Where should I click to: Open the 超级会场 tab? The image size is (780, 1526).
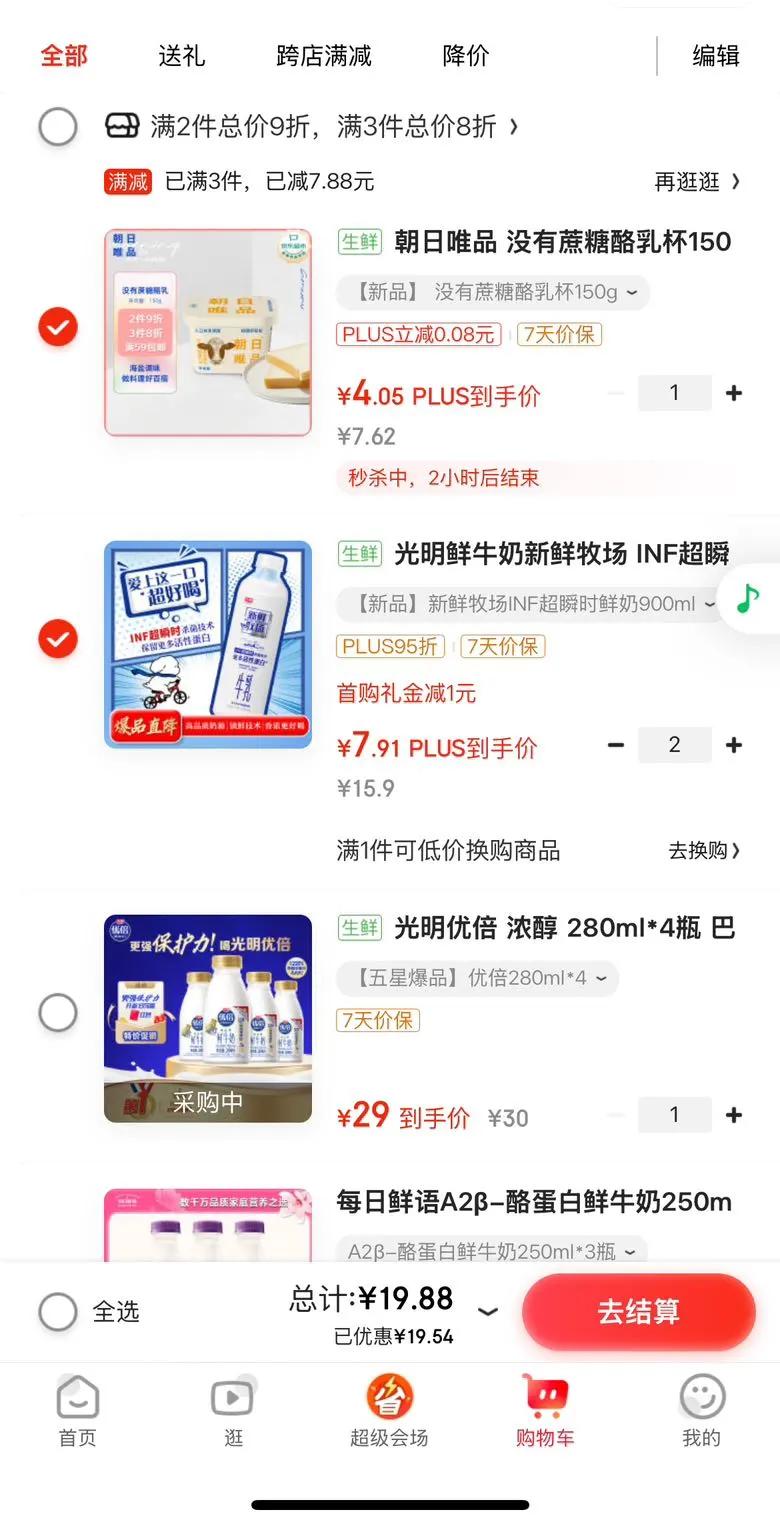coord(389,1411)
